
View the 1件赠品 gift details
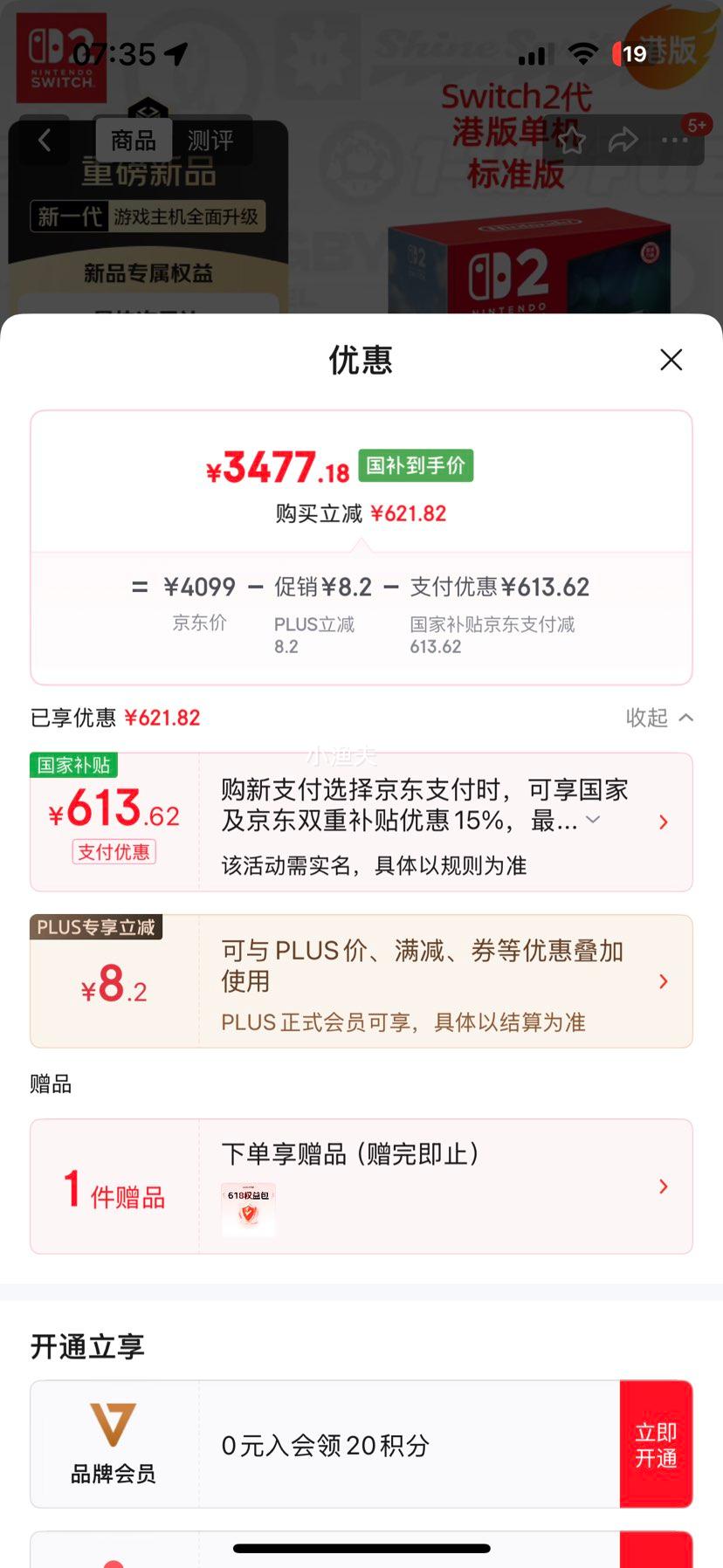point(663,1186)
